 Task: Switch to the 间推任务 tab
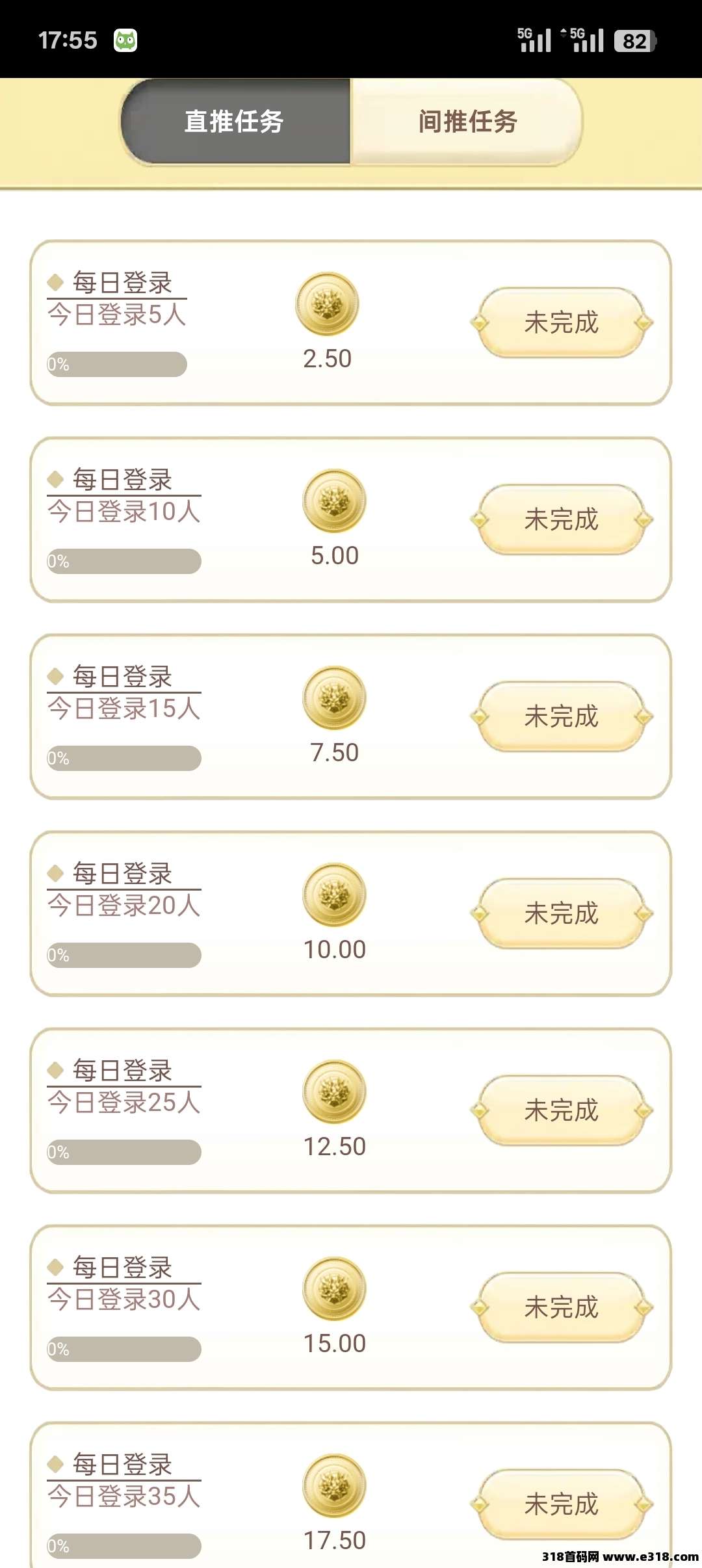466,122
